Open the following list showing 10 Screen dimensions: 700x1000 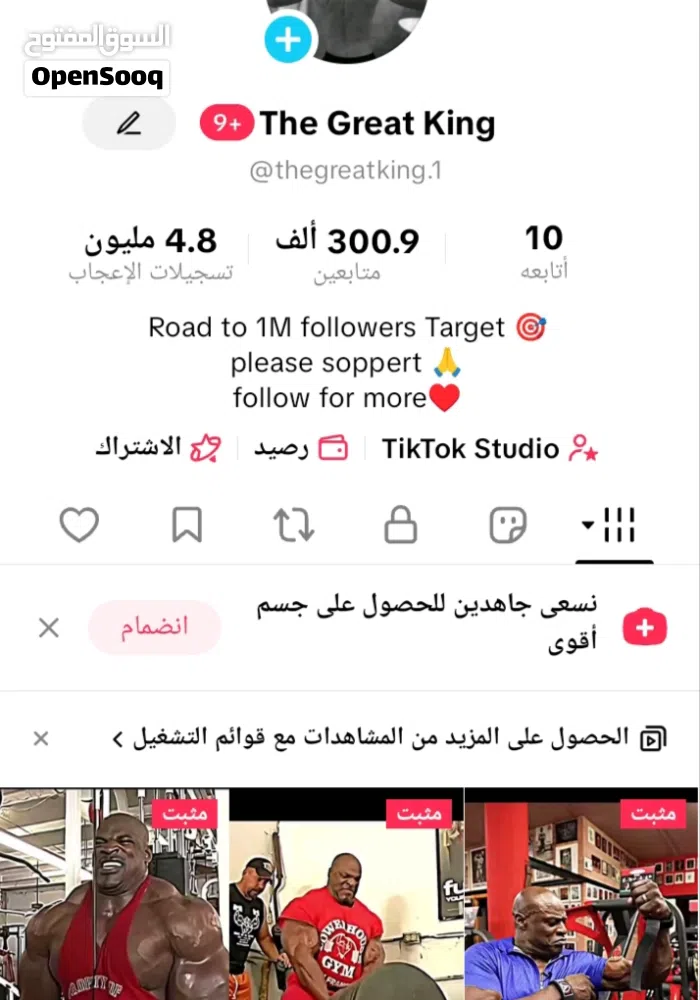pyautogui.click(x=544, y=251)
